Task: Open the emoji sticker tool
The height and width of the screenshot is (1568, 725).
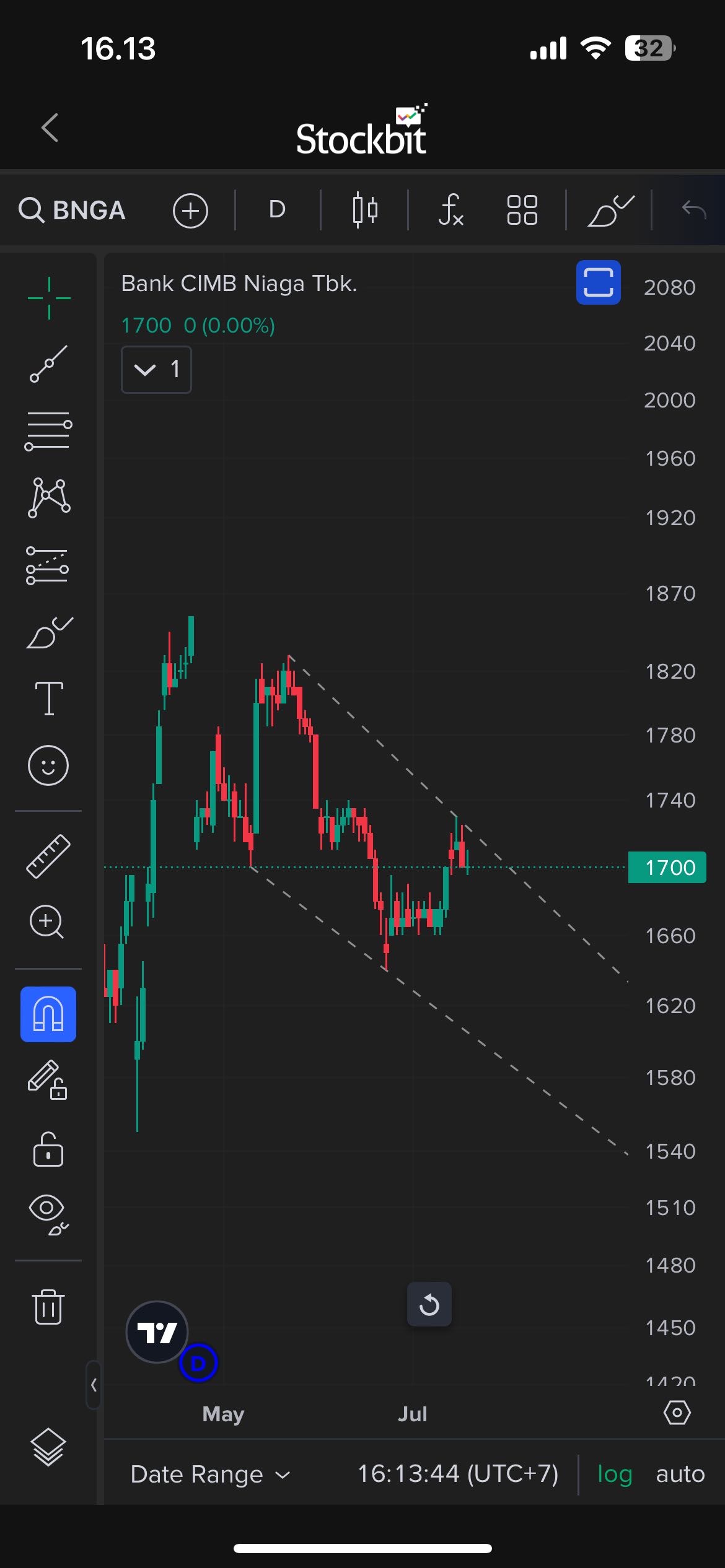Action: [48, 765]
